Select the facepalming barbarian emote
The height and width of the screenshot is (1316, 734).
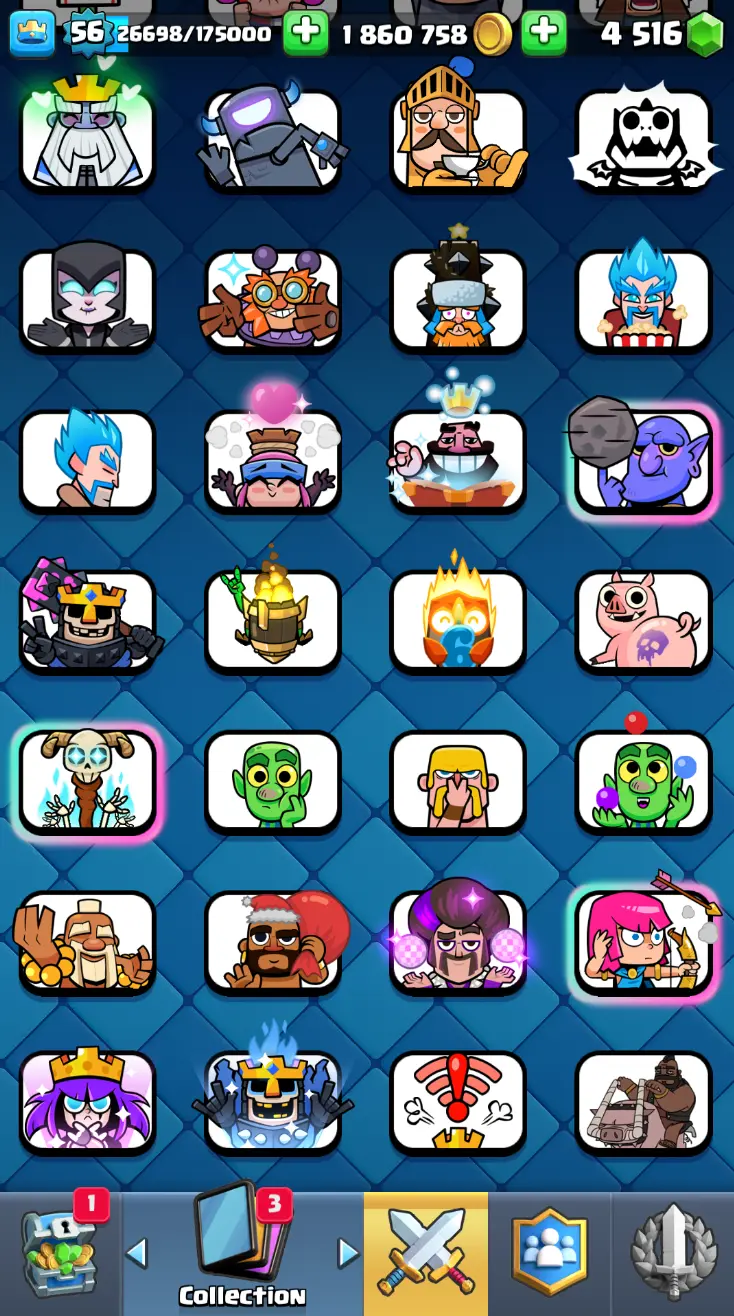(x=458, y=781)
